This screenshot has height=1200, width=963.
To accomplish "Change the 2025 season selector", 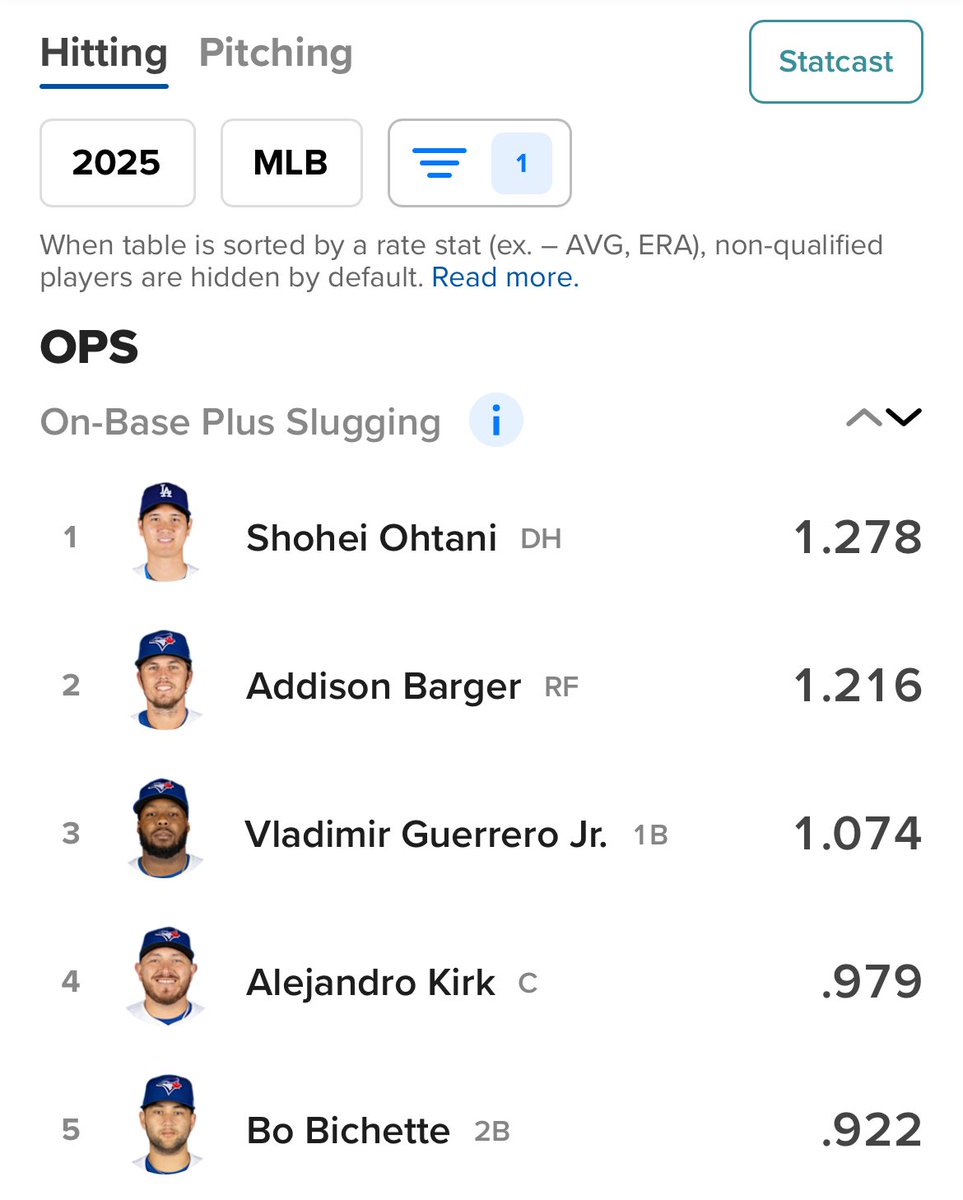I will coord(117,163).
